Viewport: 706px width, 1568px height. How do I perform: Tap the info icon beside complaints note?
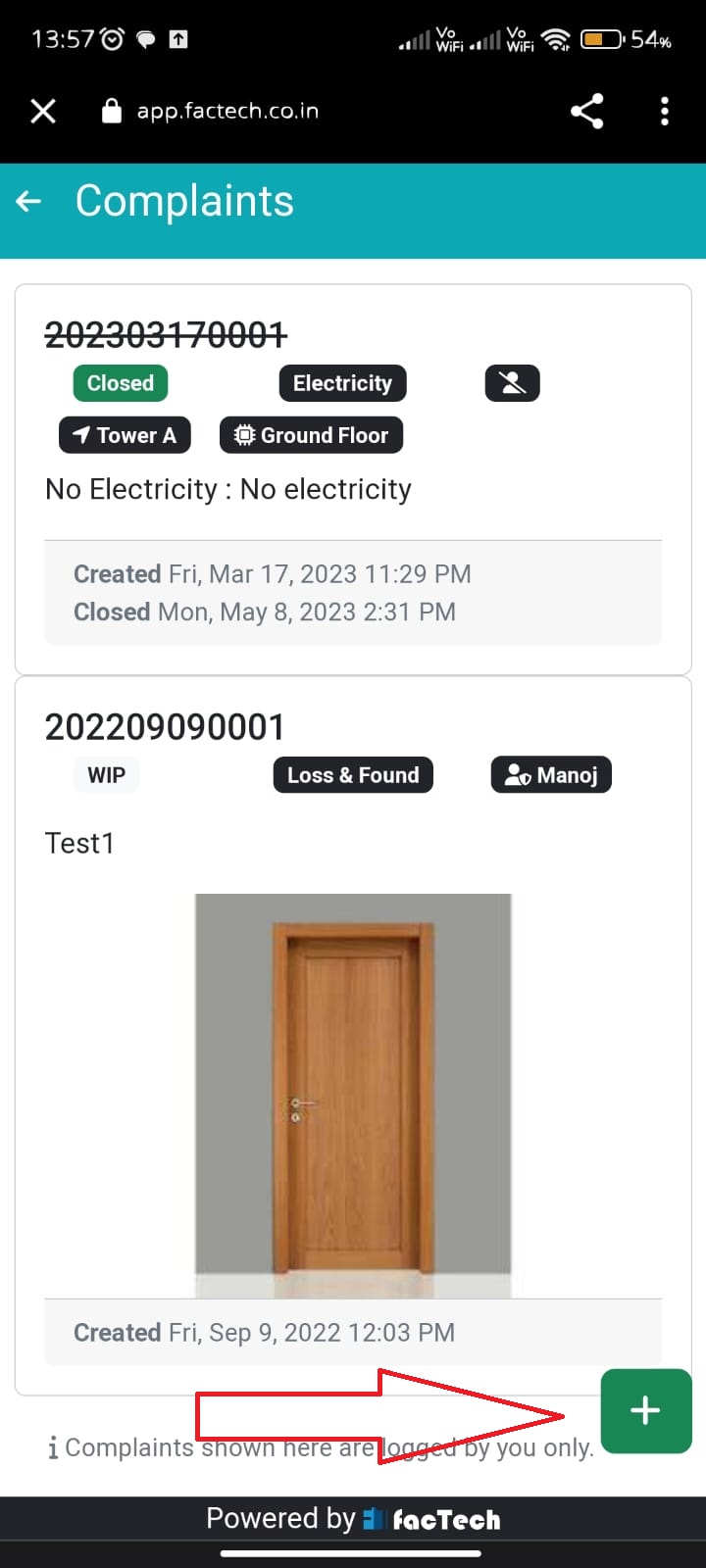point(51,1447)
